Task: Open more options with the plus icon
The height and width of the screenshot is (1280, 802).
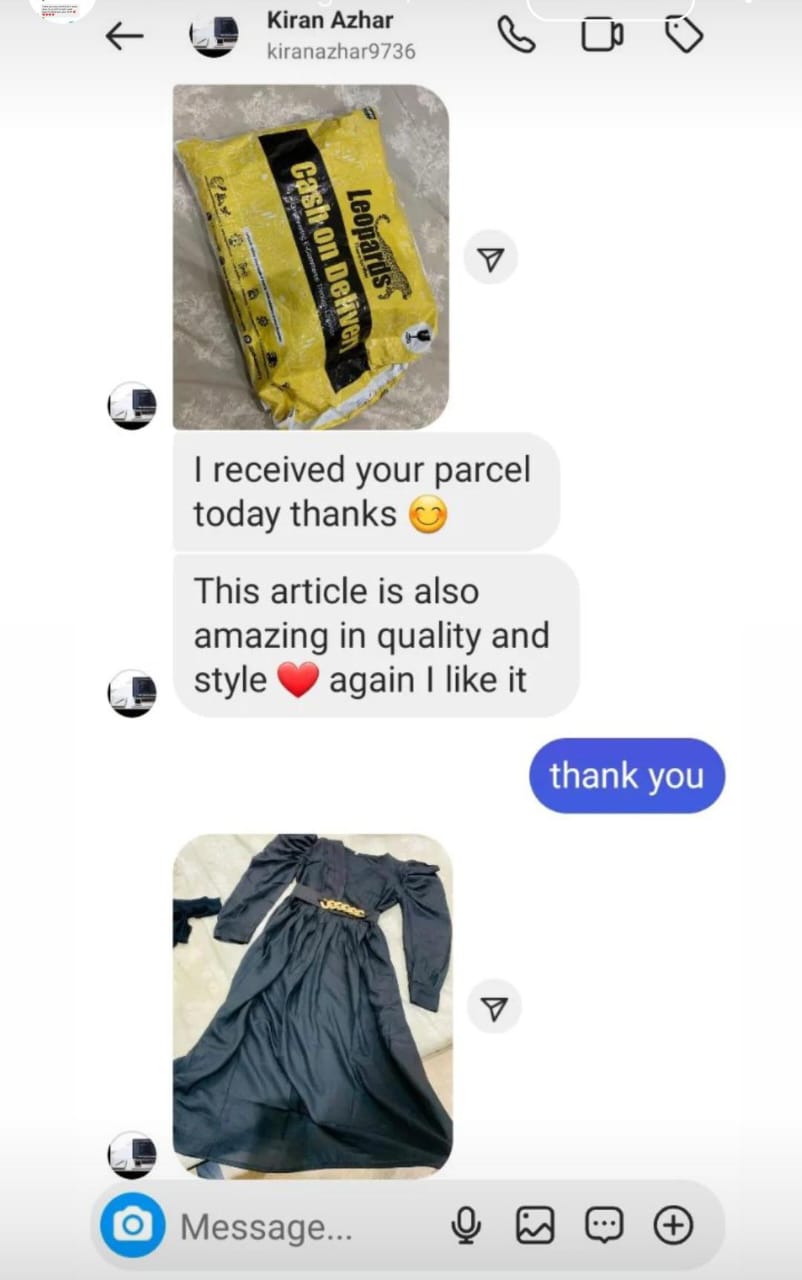Action: click(673, 1224)
